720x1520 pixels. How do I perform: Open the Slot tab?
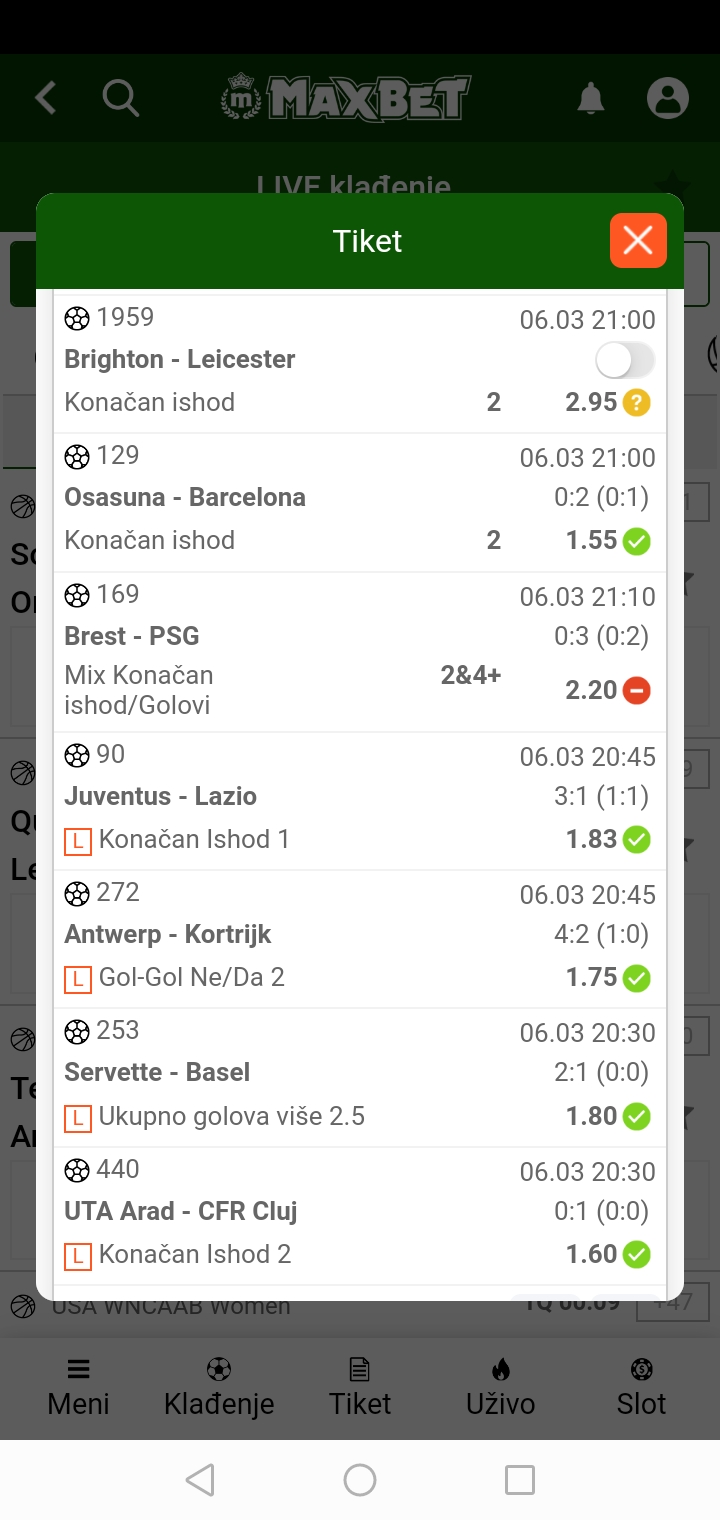(x=641, y=1389)
